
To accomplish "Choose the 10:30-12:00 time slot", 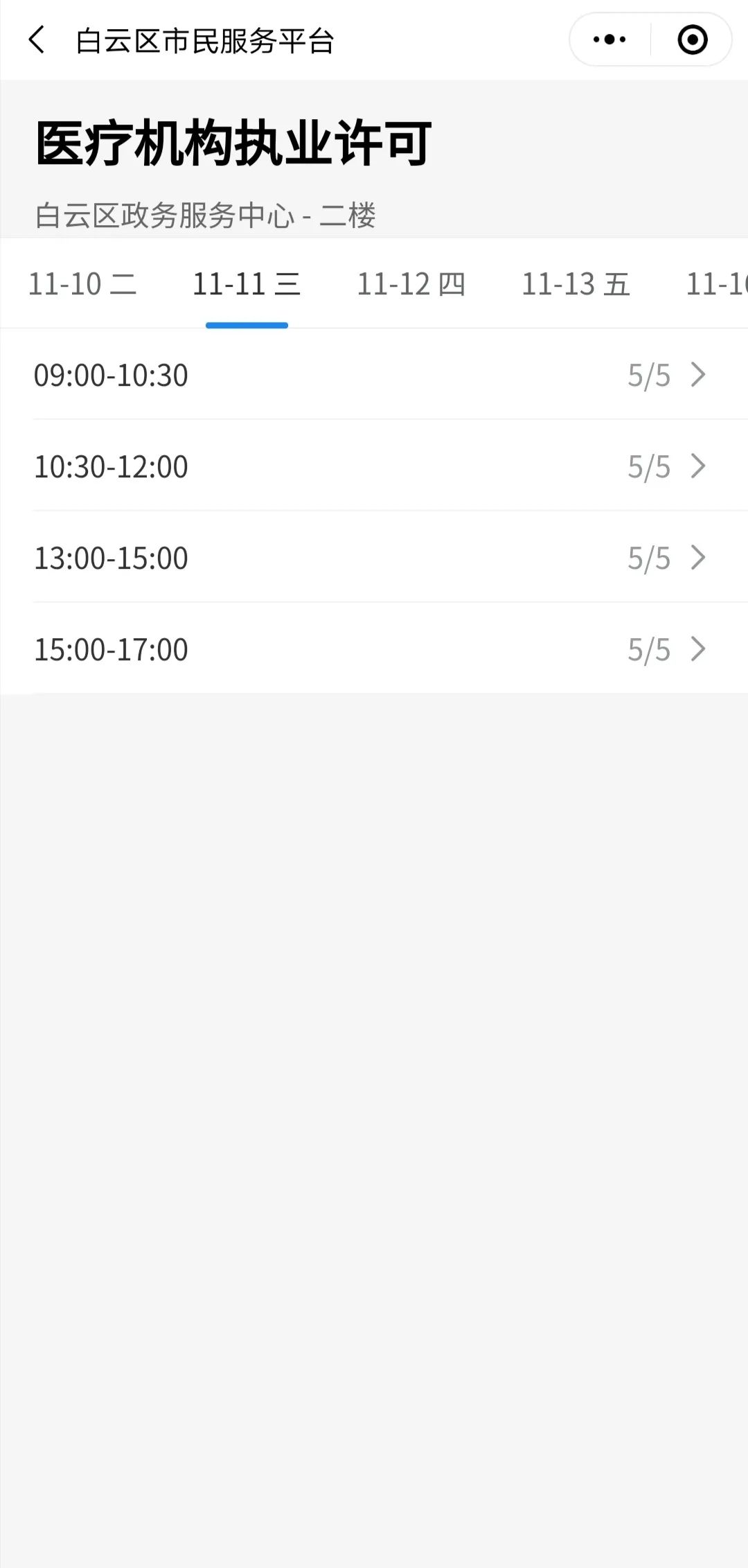I will tap(374, 466).
